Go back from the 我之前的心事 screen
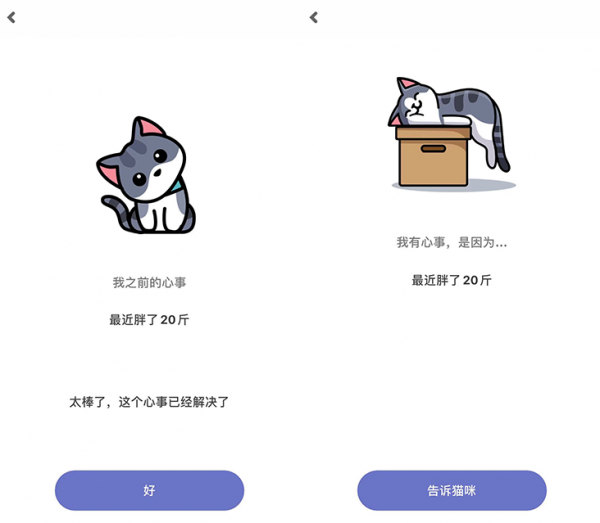Viewport: 600px width, 523px height. tap(11, 17)
